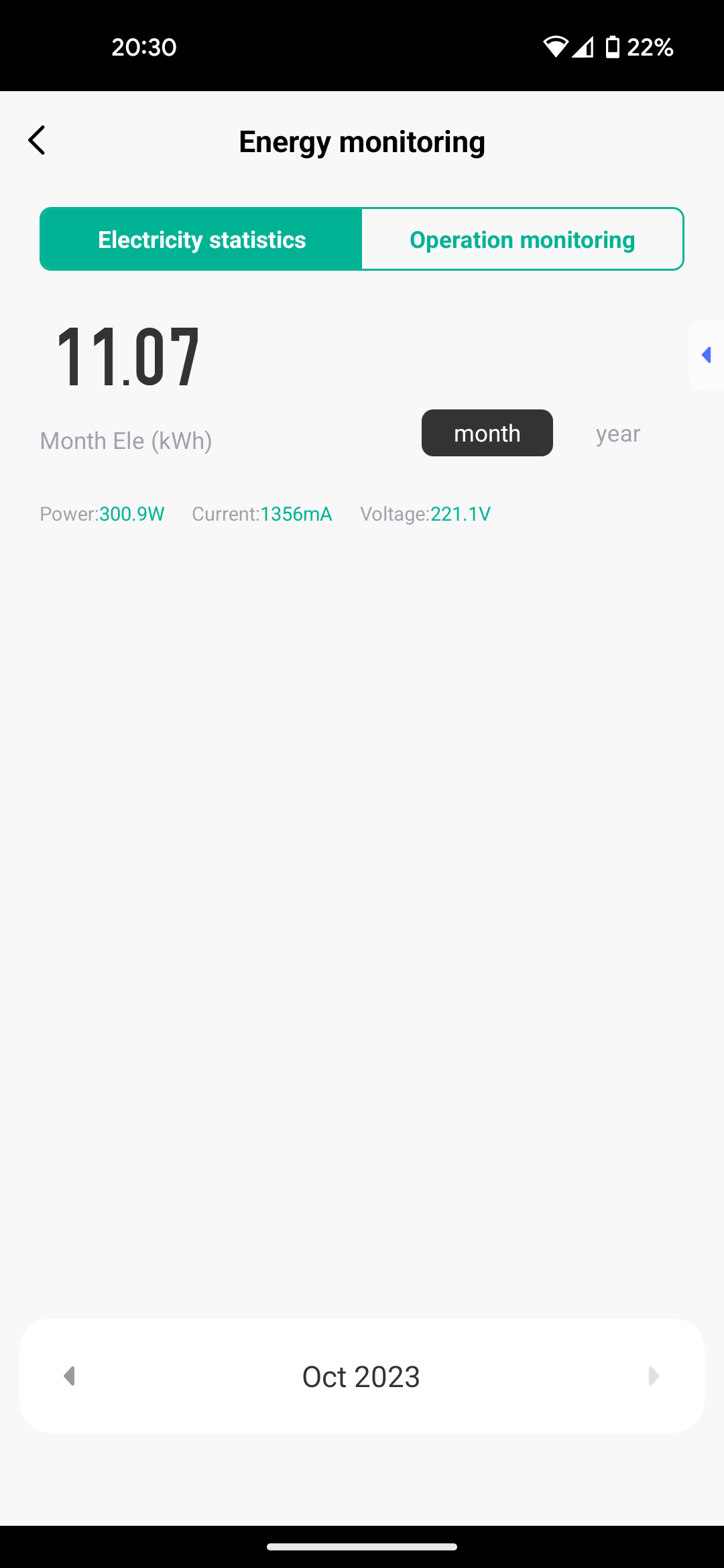Go back from Energy monitoring
This screenshot has width=724, height=1568.
coord(37,141)
